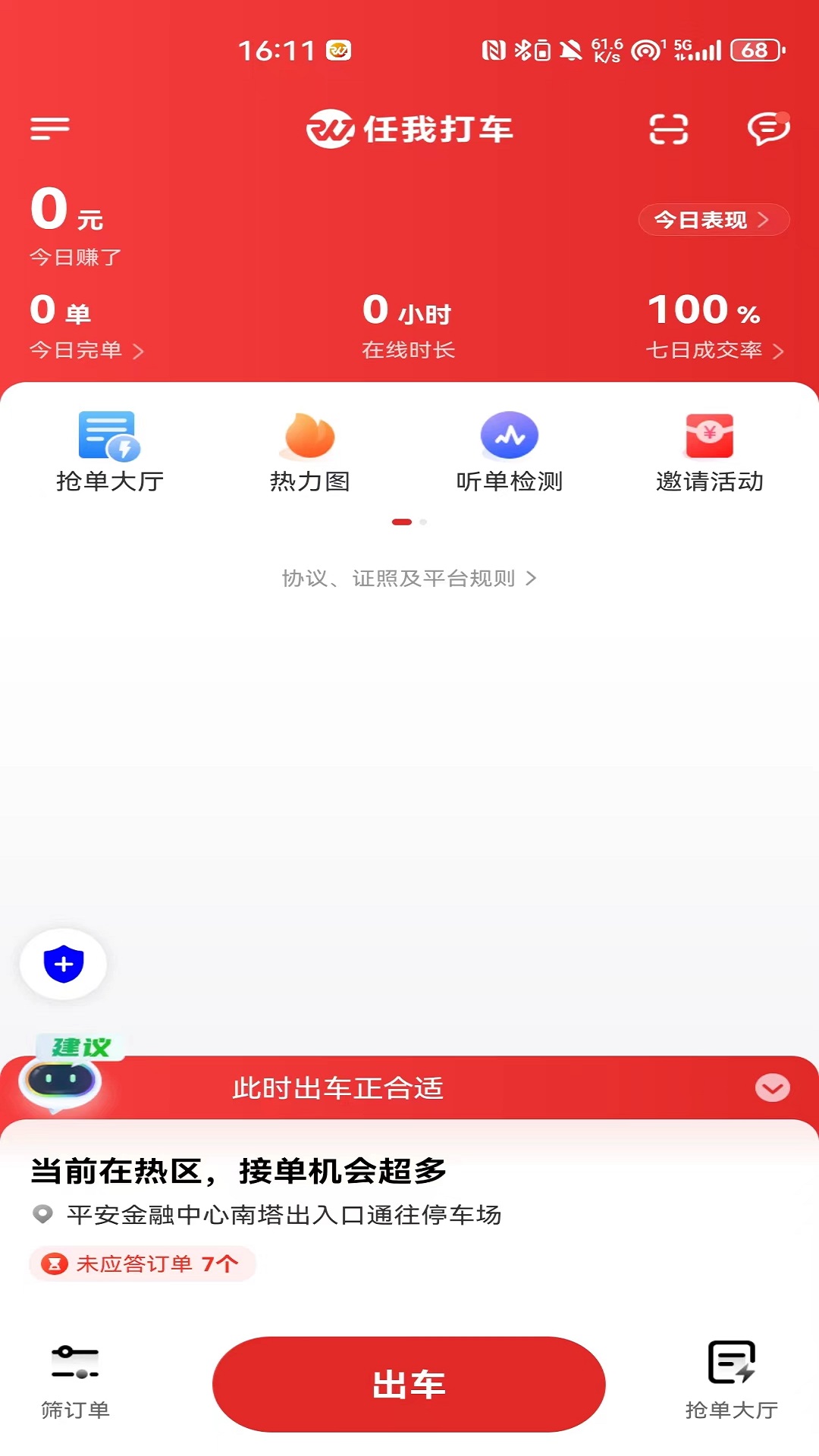The width and height of the screenshot is (819, 1456).
Task: Tap the 出车 start driving button
Action: 409,1385
